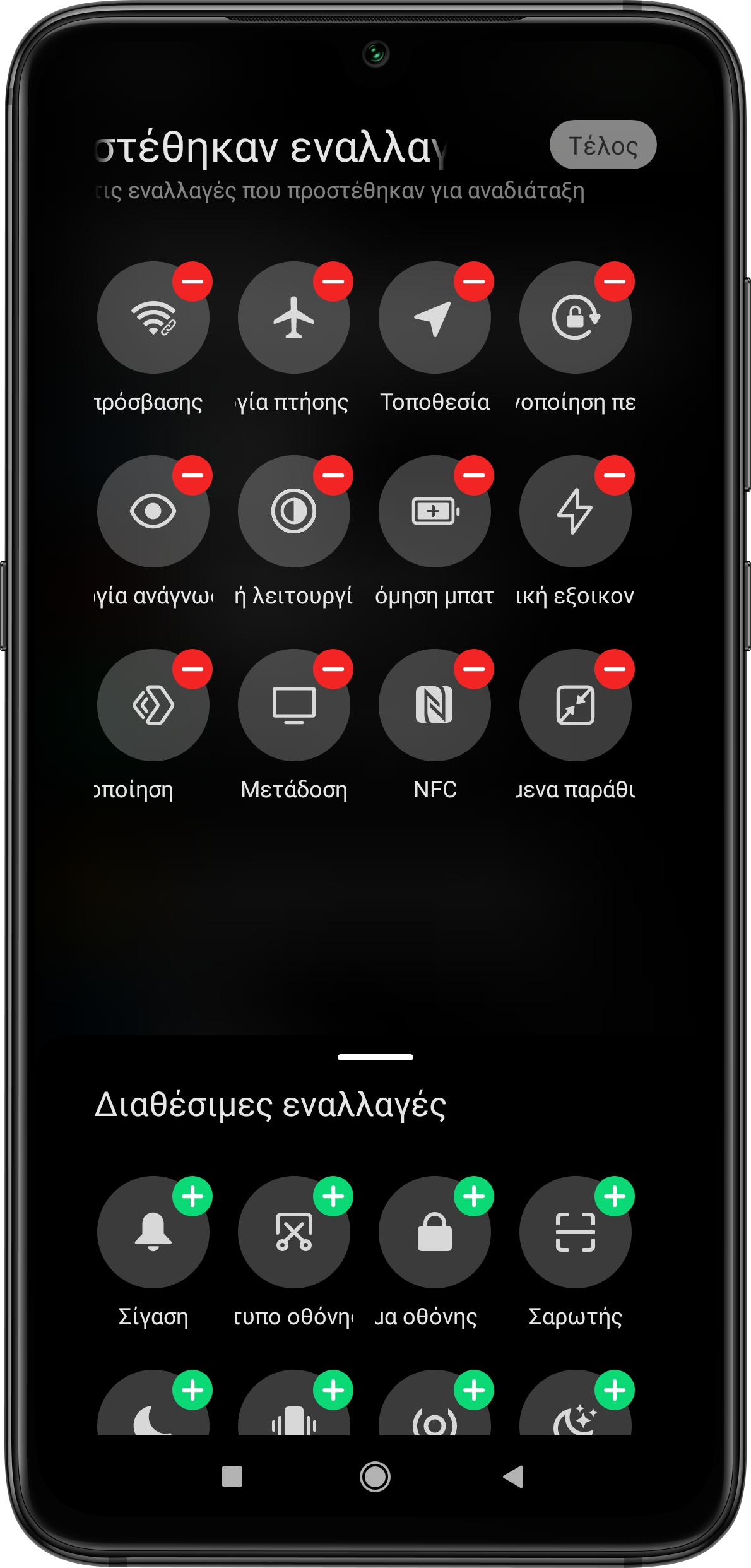Remove the floating windows toggle
751x1568 pixels.
615,669
